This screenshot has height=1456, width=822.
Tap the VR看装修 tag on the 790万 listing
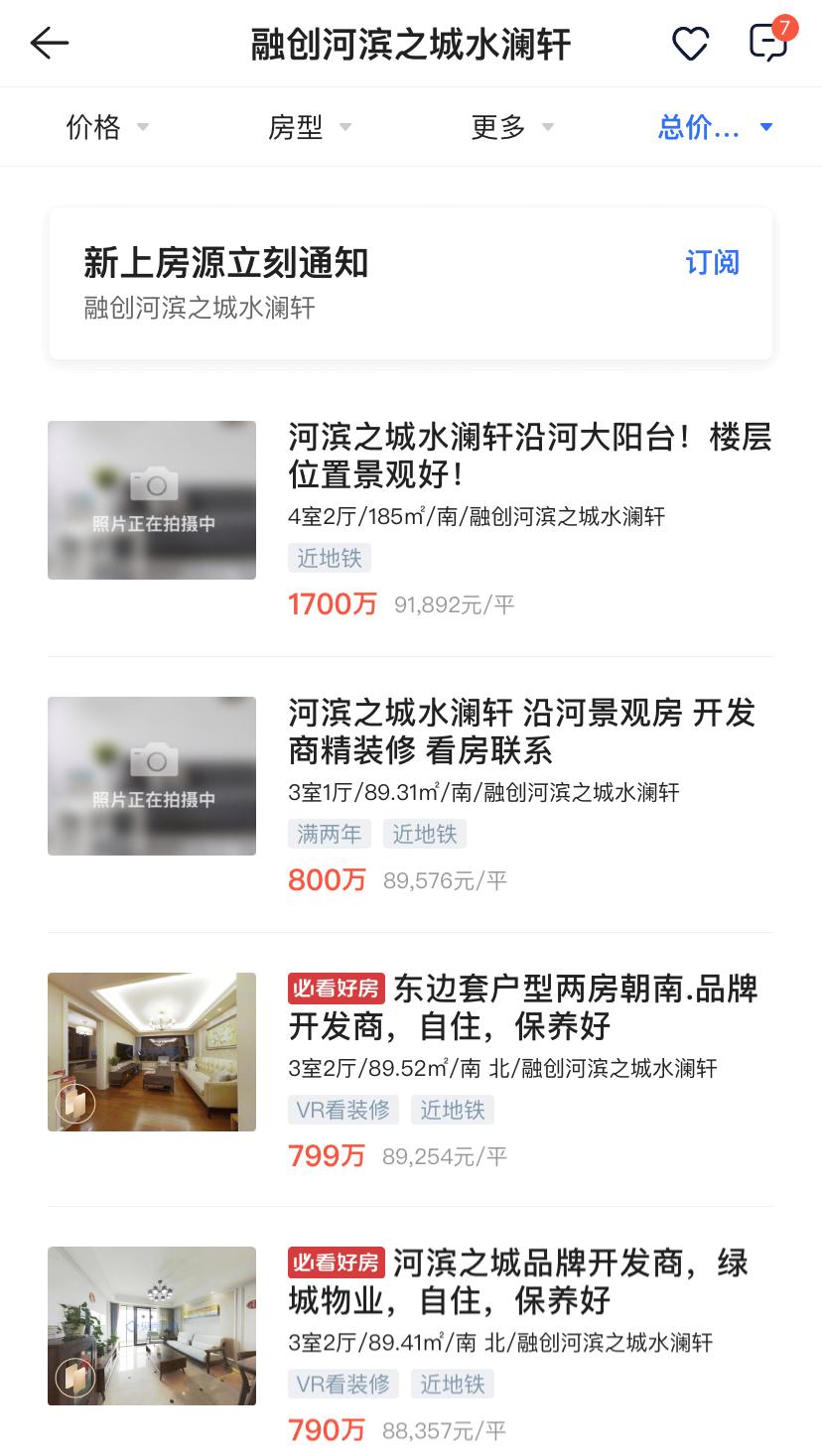tap(342, 1384)
